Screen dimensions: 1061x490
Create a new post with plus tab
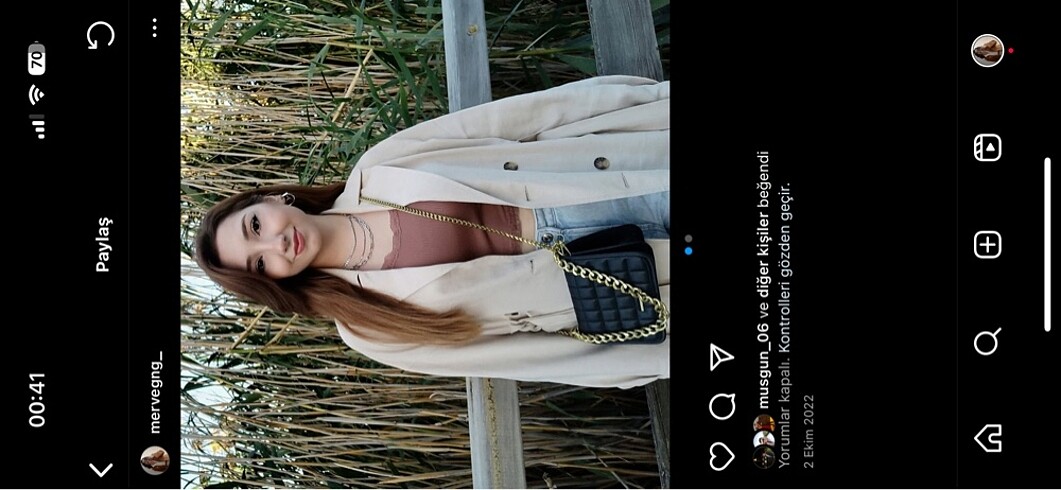[x=987, y=245]
